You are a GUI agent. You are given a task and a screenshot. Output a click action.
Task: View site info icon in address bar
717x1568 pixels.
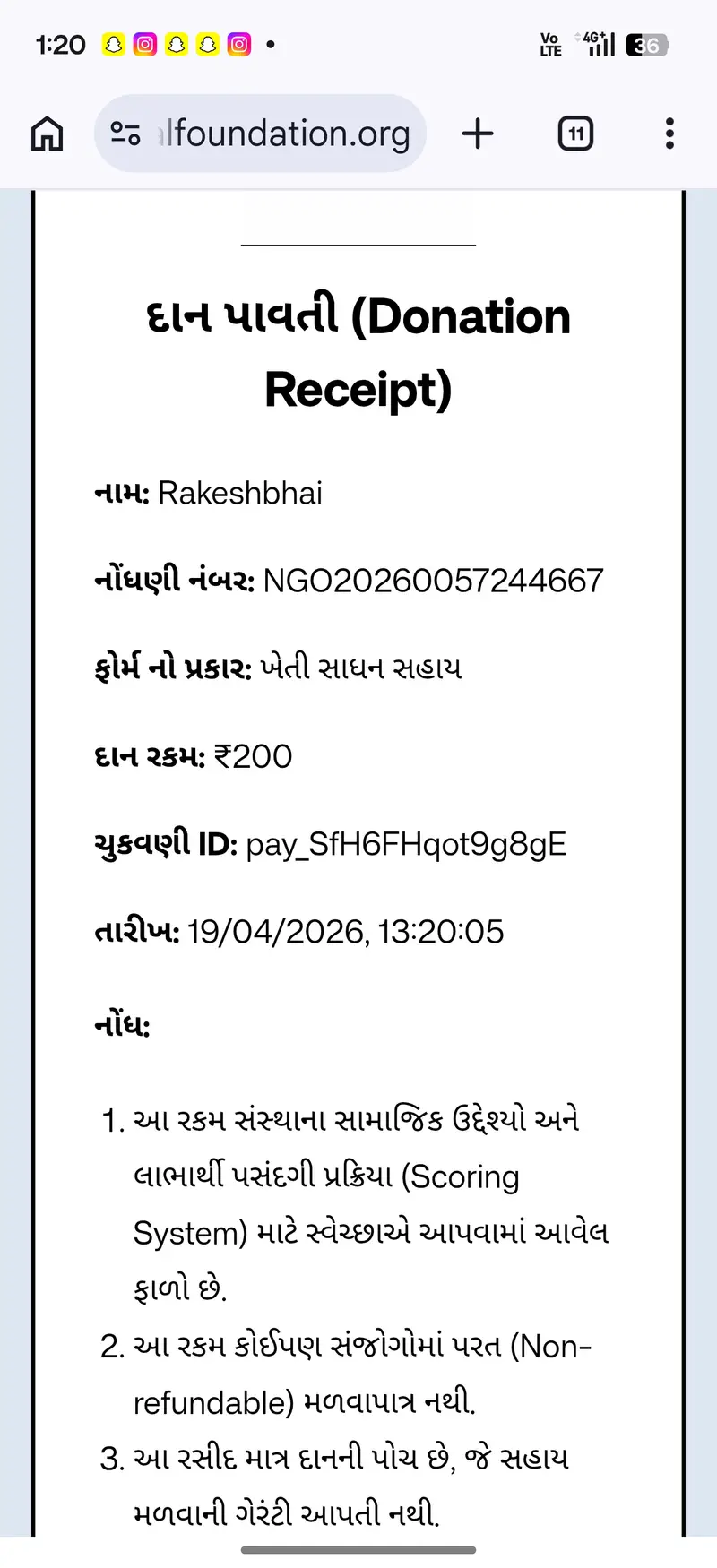(x=125, y=134)
